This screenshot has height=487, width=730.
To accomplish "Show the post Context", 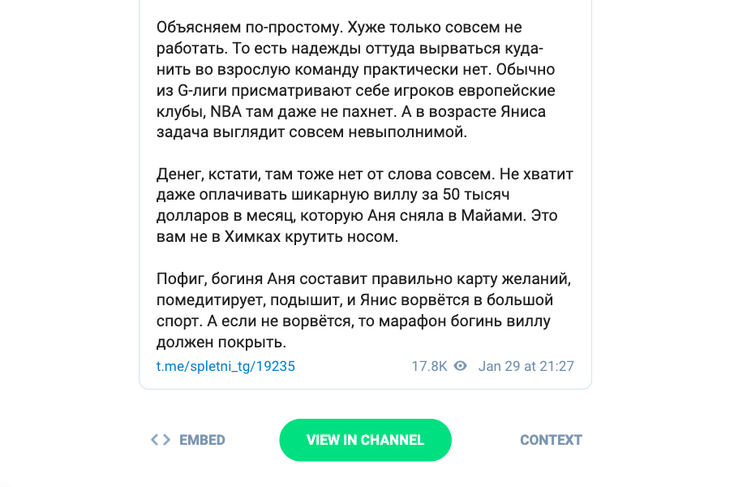I will tap(550, 440).
